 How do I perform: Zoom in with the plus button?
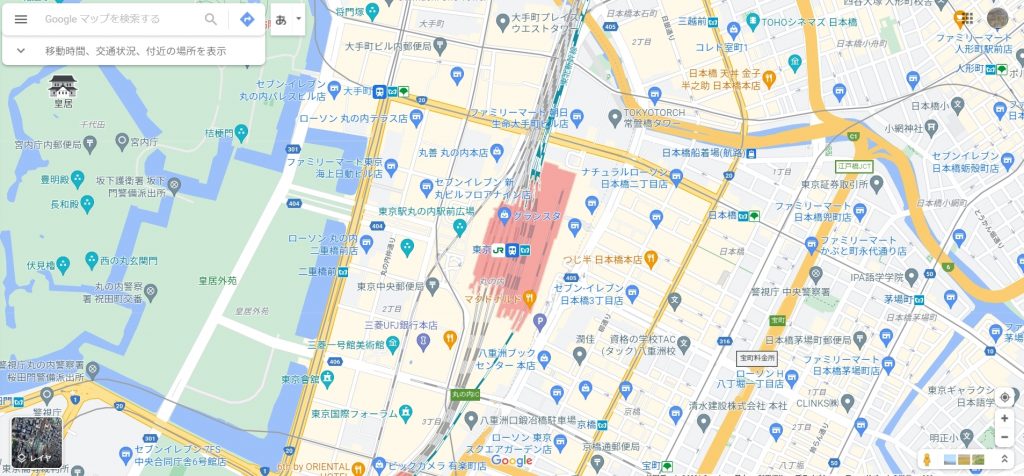click(x=1004, y=418)
